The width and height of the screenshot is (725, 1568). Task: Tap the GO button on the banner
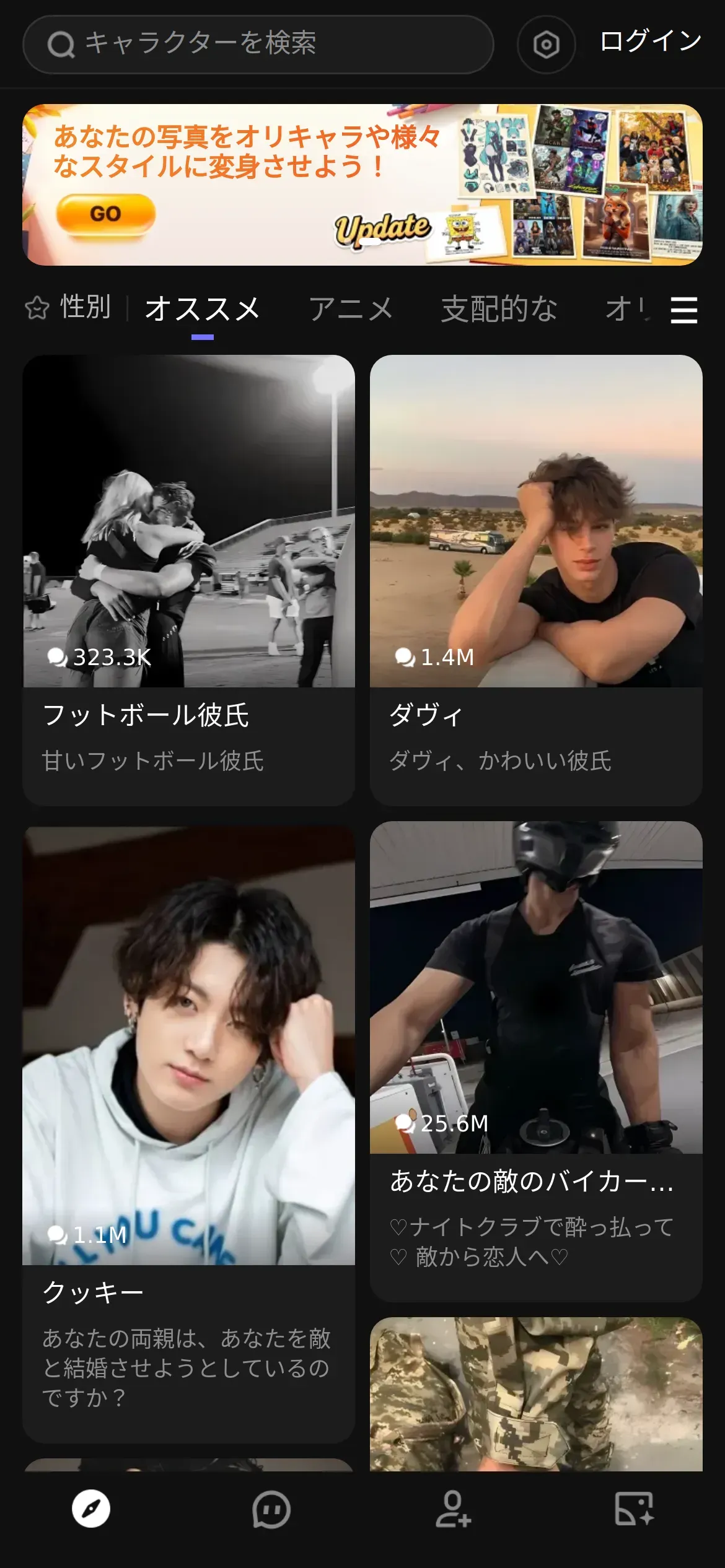105,214
